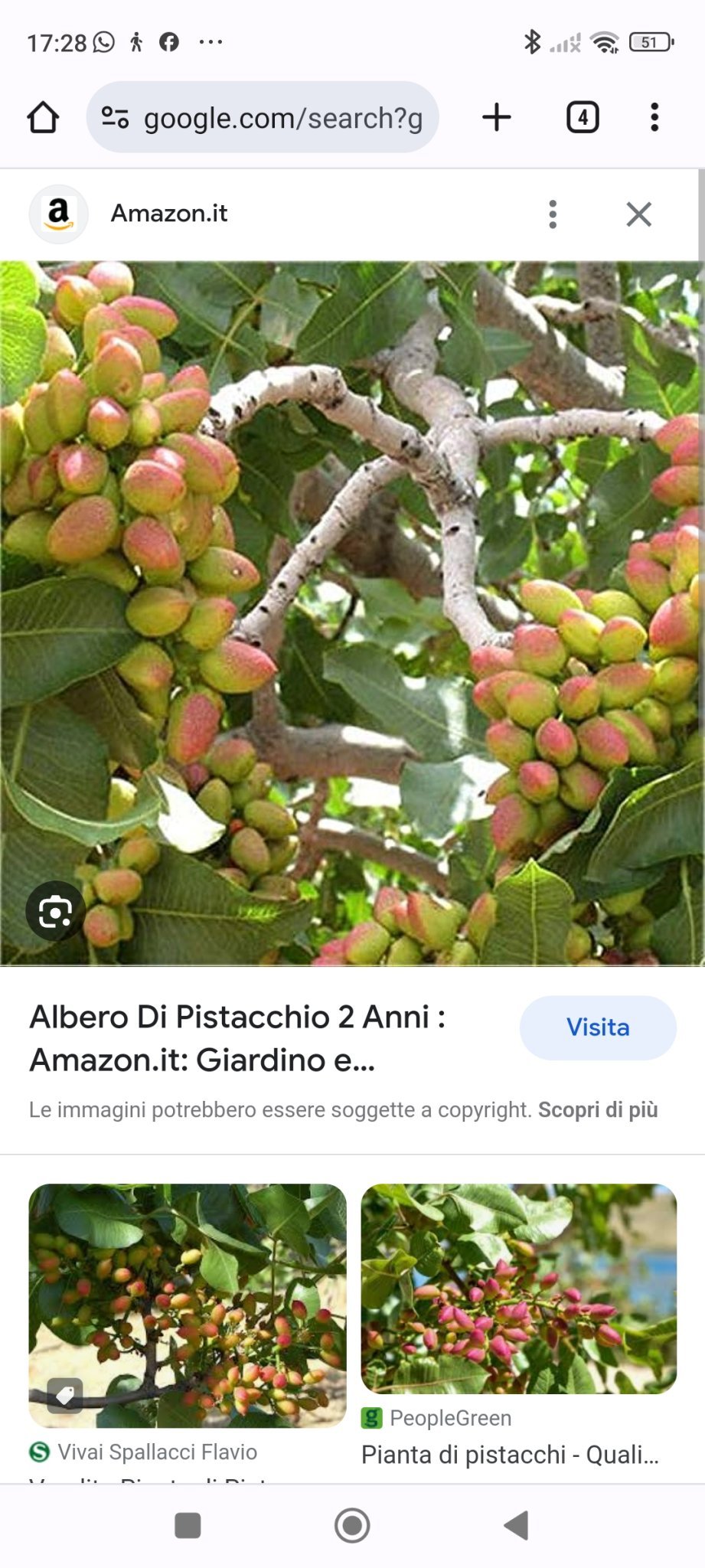Tap the Visita button

tap(598, 1027)
